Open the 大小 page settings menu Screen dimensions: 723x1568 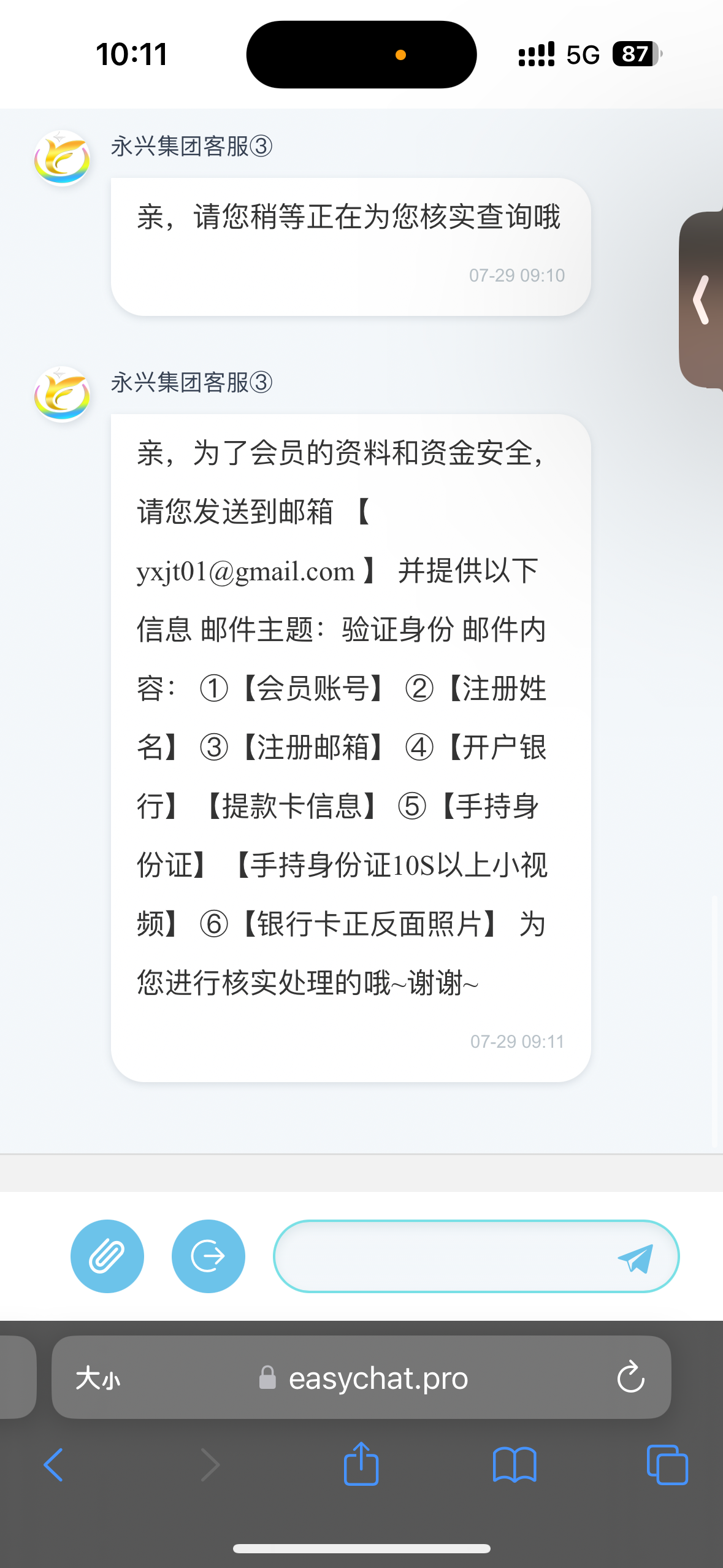pos(98,1378)
